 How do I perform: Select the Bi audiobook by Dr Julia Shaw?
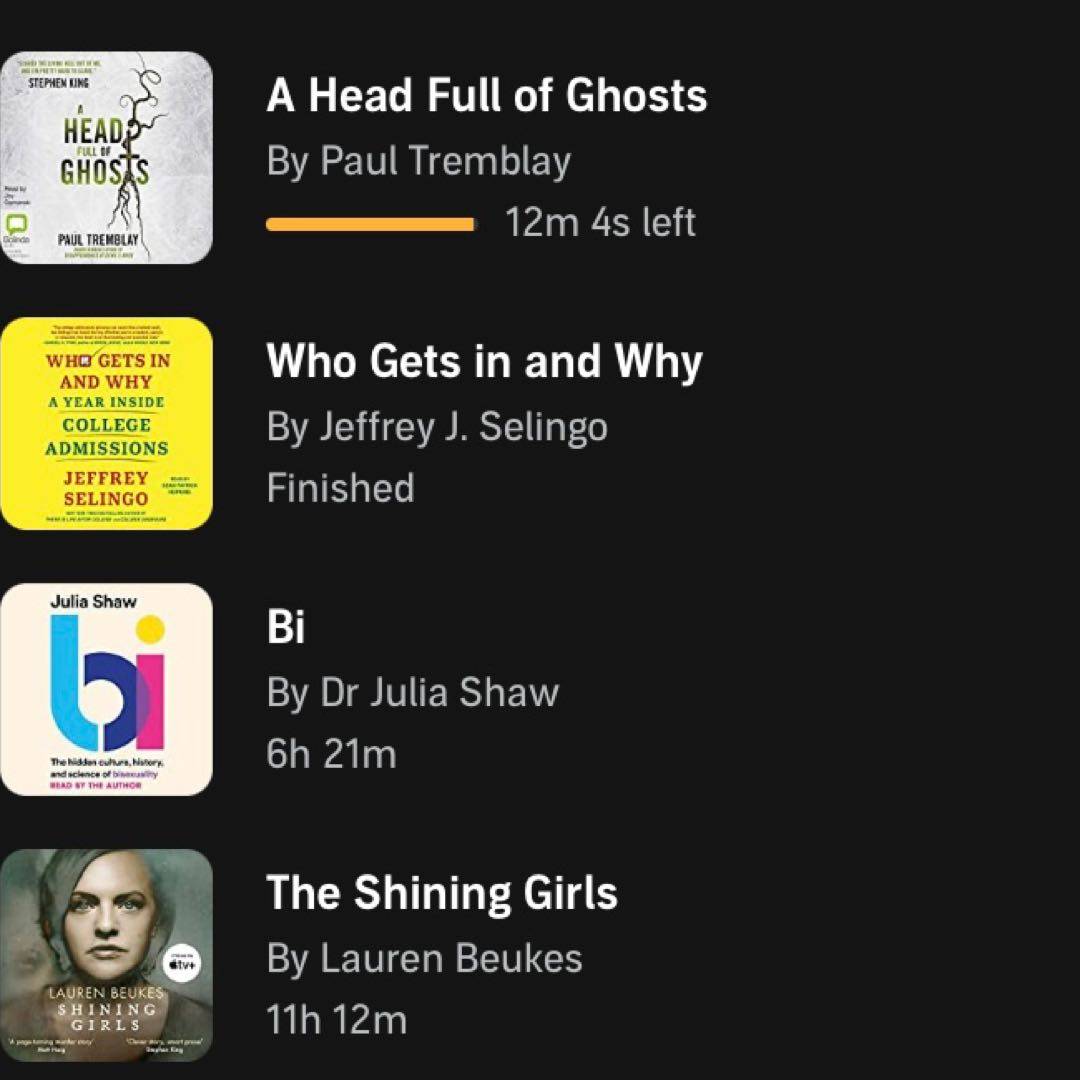(x=286, y=628)
